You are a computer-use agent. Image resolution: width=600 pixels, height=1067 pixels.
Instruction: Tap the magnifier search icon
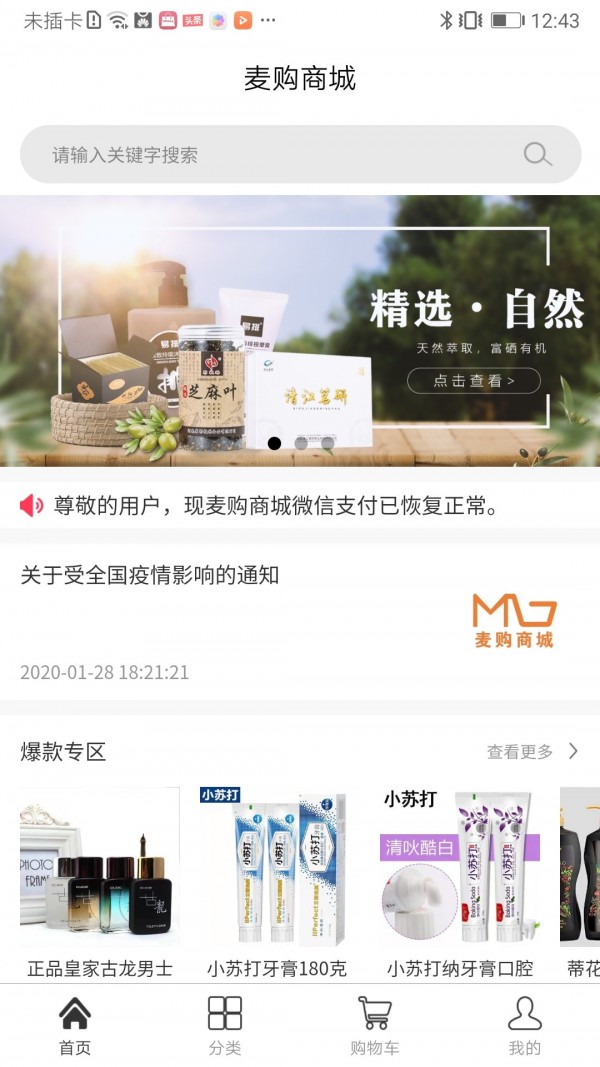[537, 154]
